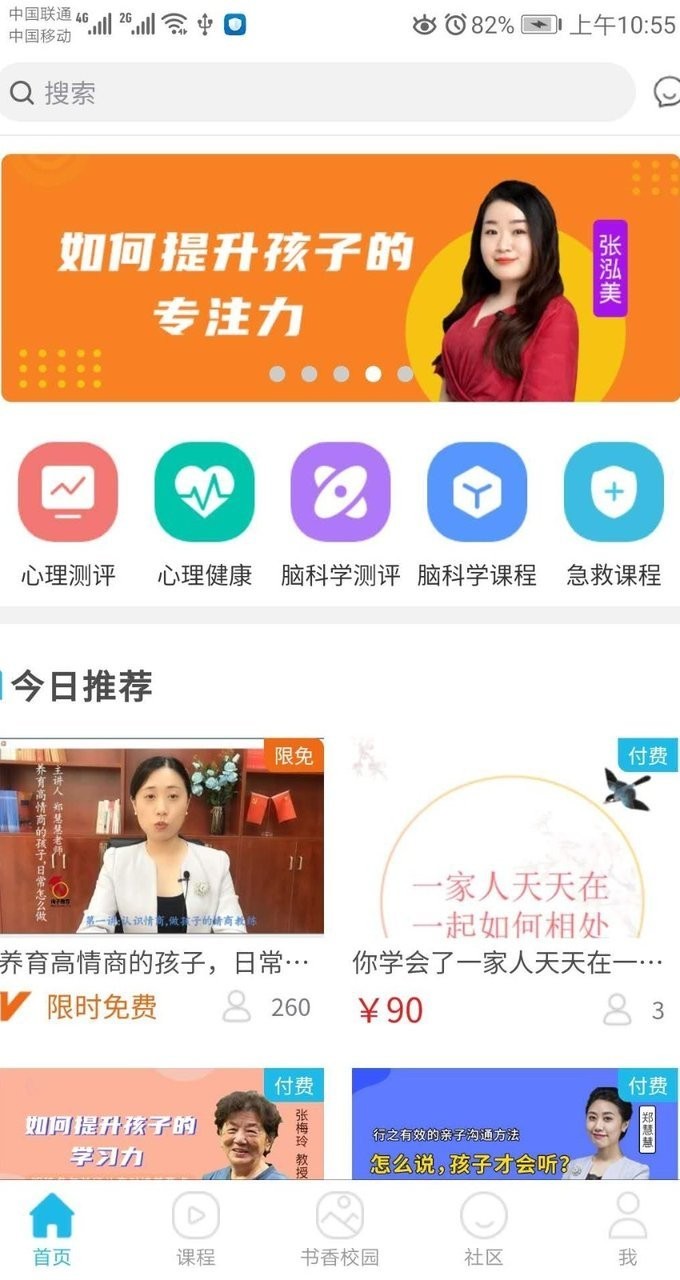Go to the 我 profile tab
Screen dimensions: 680x1280
pyautogui.click(x=628, y=1230)
